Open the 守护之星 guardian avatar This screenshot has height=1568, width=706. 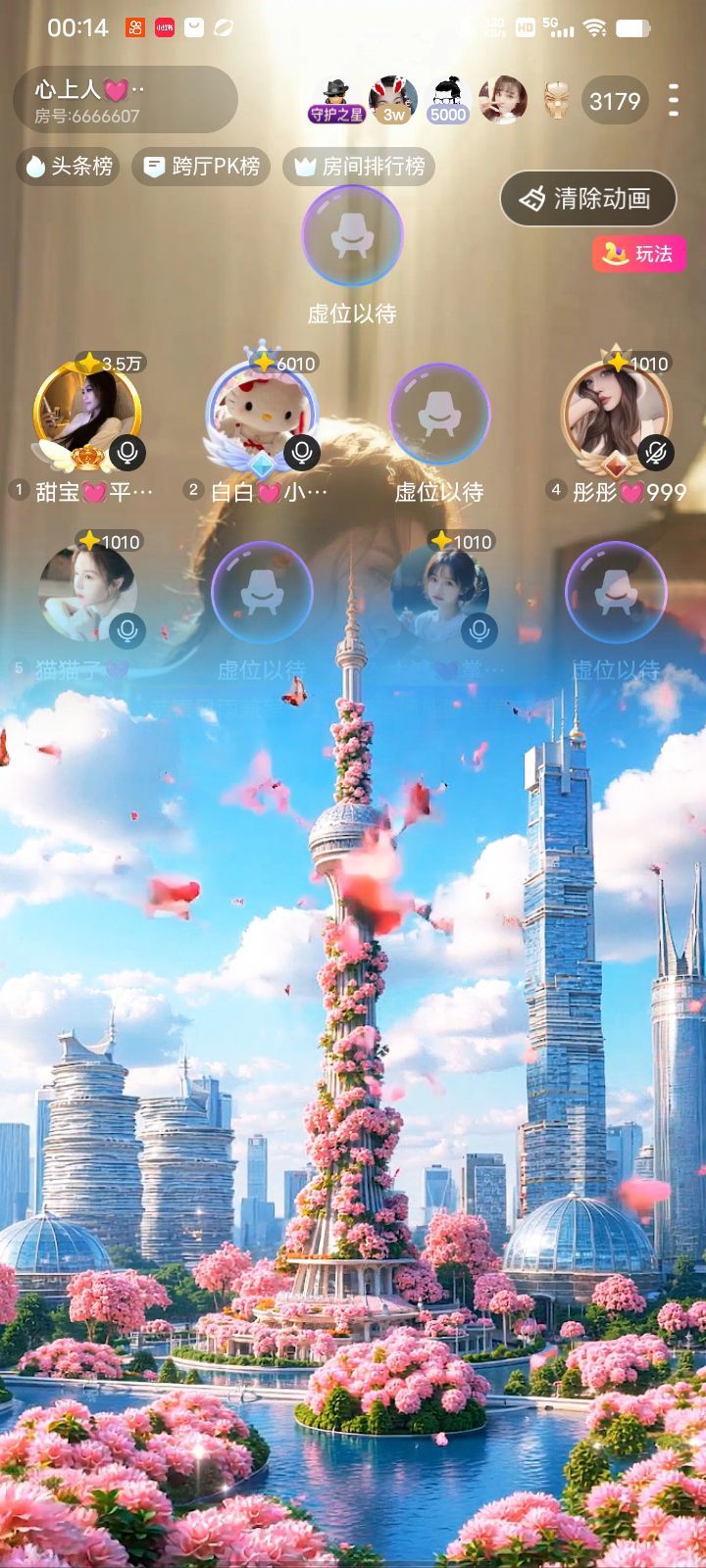pyautogui.click(x=336, y=100)
